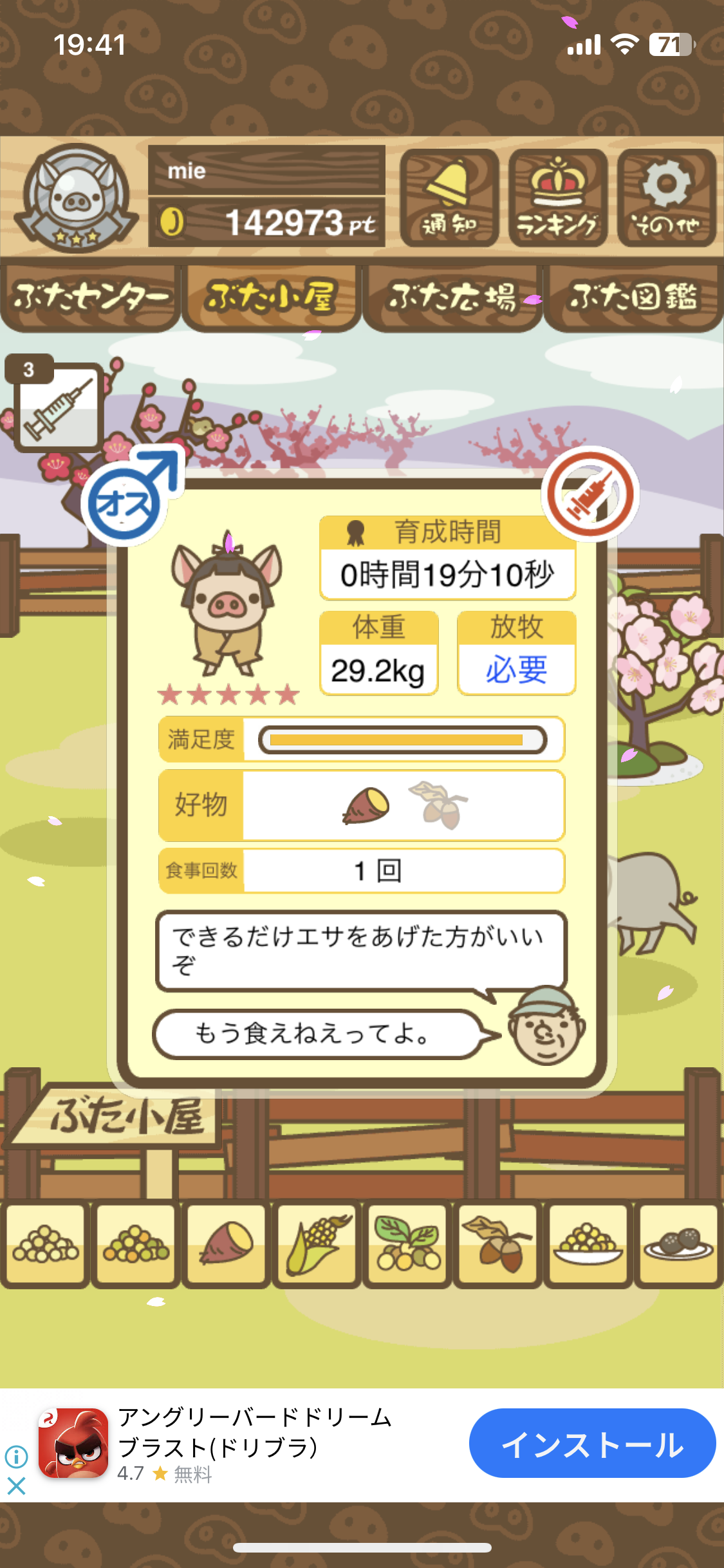Viewport: 724px width, 1568px height.
Task: Close the advertisement banner
Action: coord(16,1486)
